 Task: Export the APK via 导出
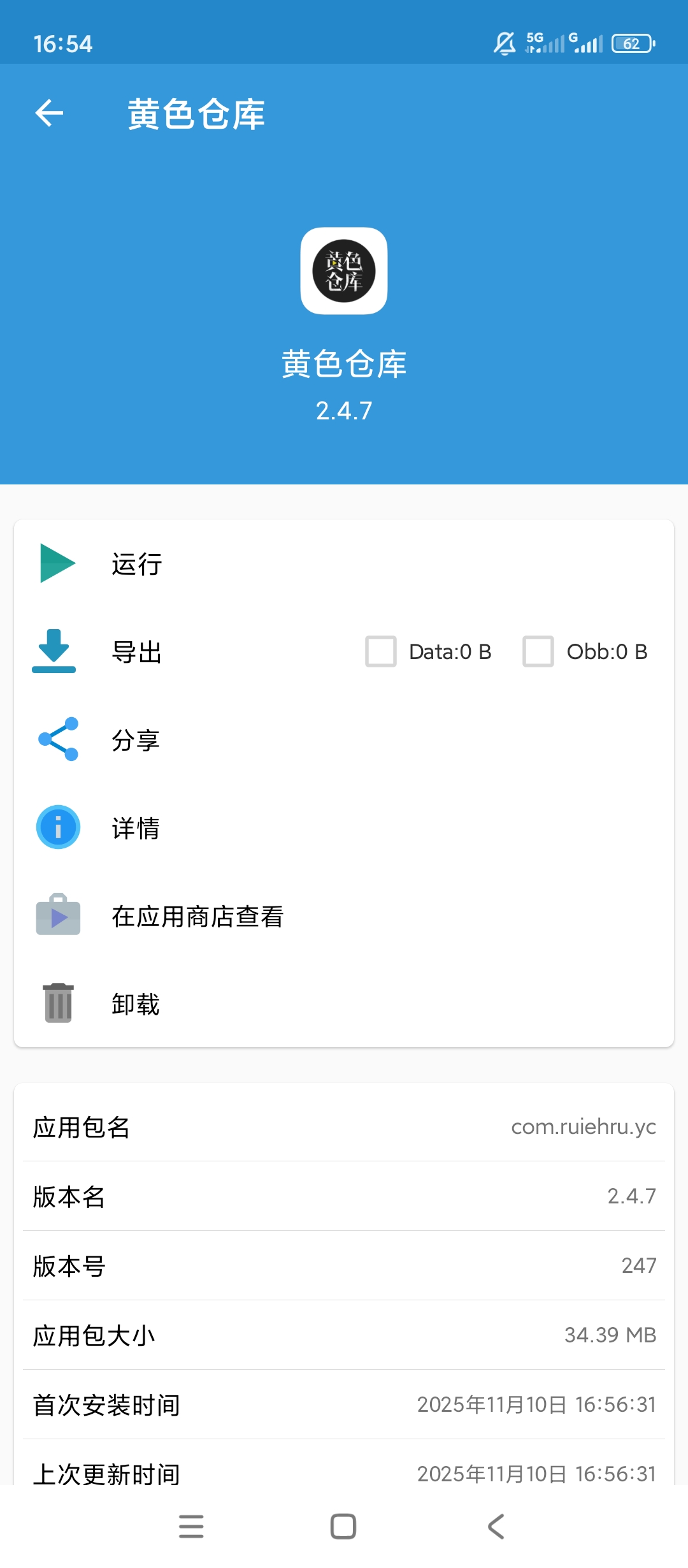136,651
